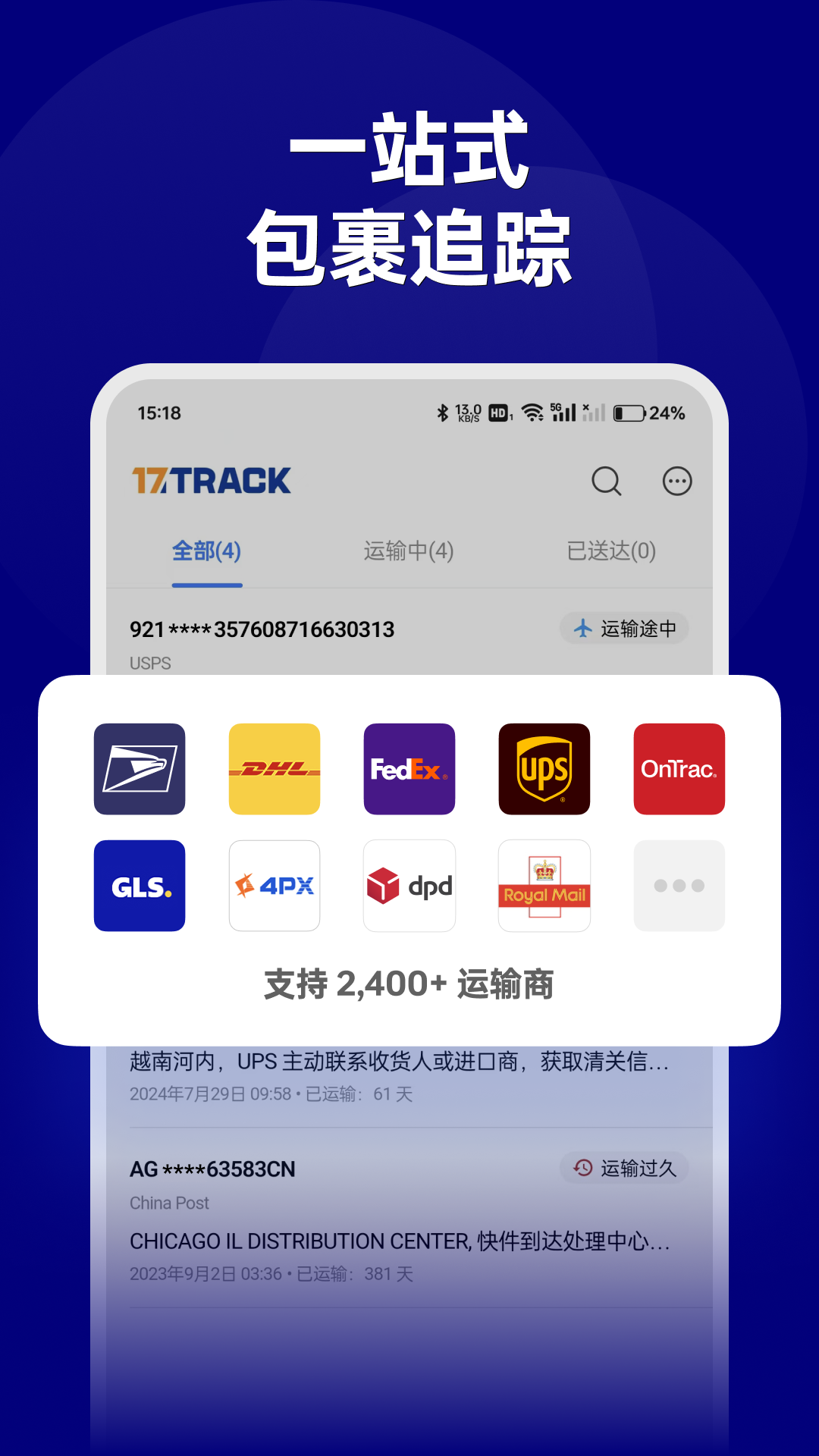The width and height of the screenshot is (819, 1456).
Task: Switch to the 运输中(4) tab
Action: [408, 553]
